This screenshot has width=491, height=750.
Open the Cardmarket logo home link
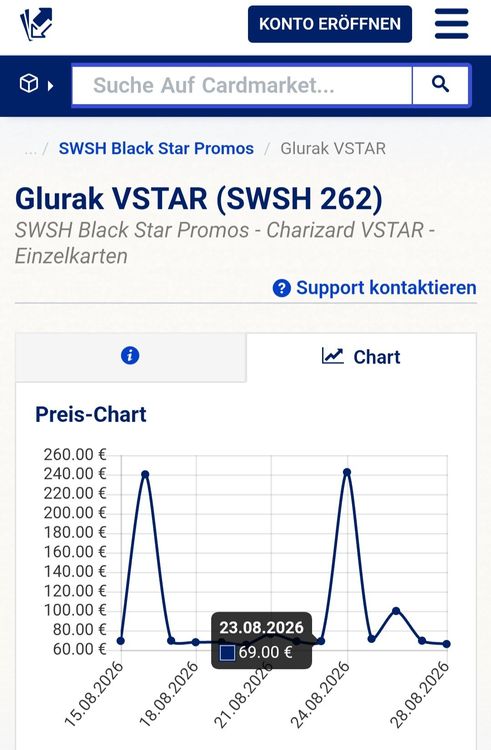pyautogui.click(x=36, y=24)
